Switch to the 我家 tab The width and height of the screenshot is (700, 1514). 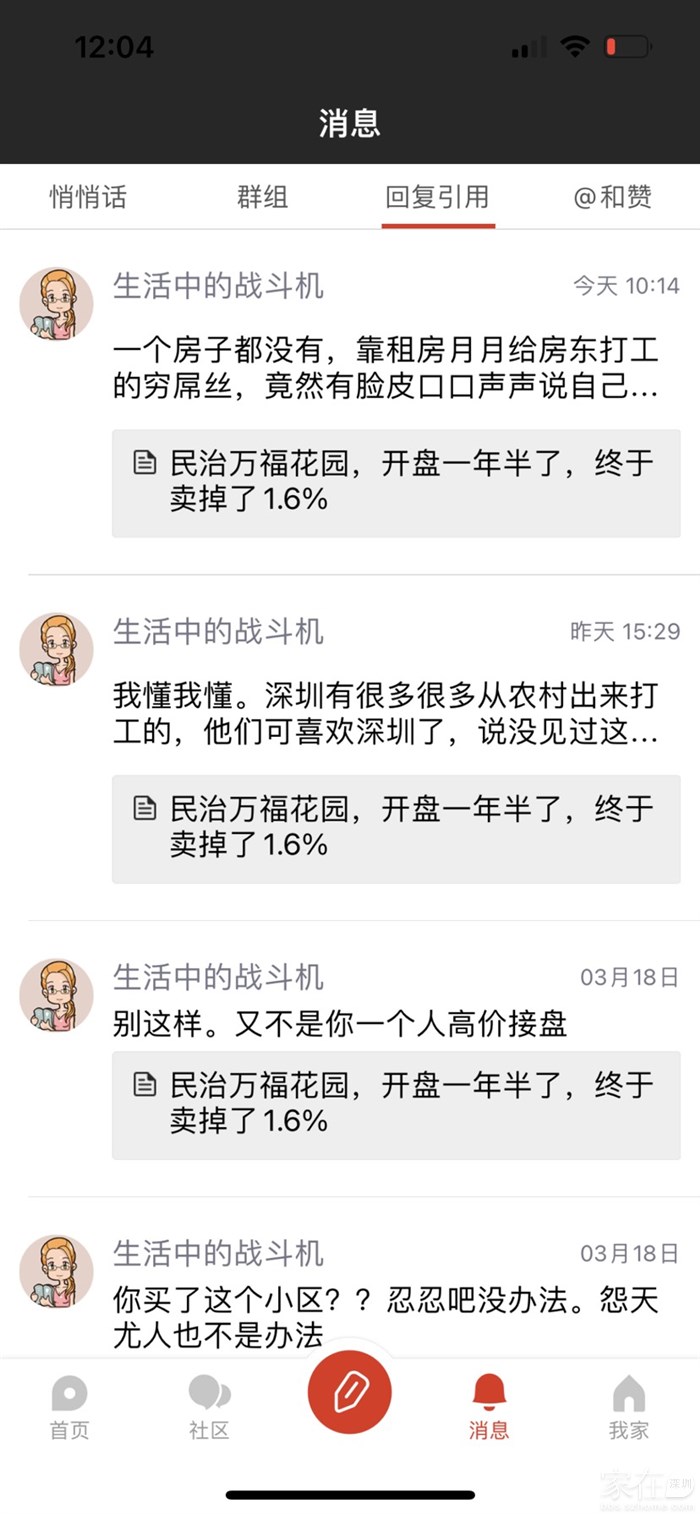[x=629, y=1407]
